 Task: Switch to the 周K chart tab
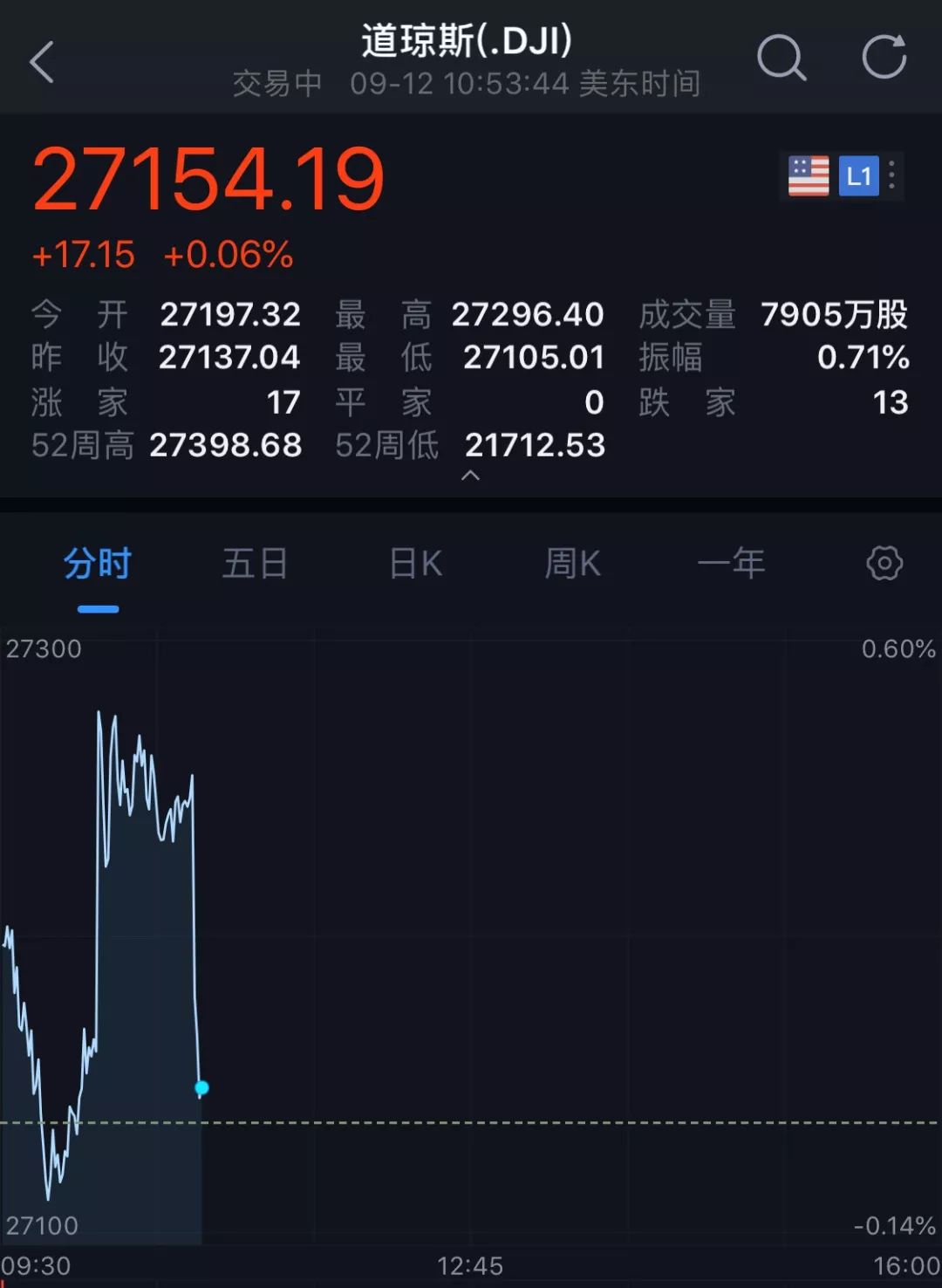click(572, 564)
